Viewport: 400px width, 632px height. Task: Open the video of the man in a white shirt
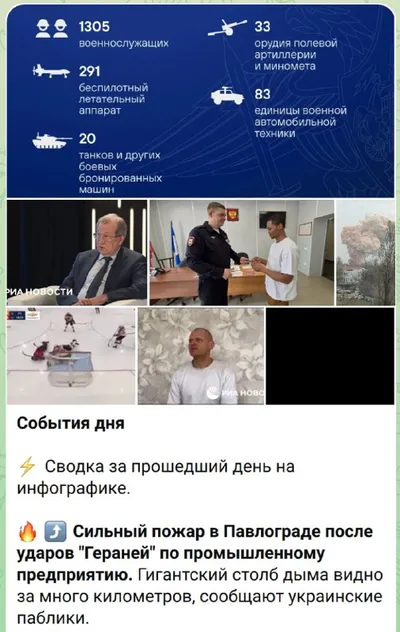point(201,356)
